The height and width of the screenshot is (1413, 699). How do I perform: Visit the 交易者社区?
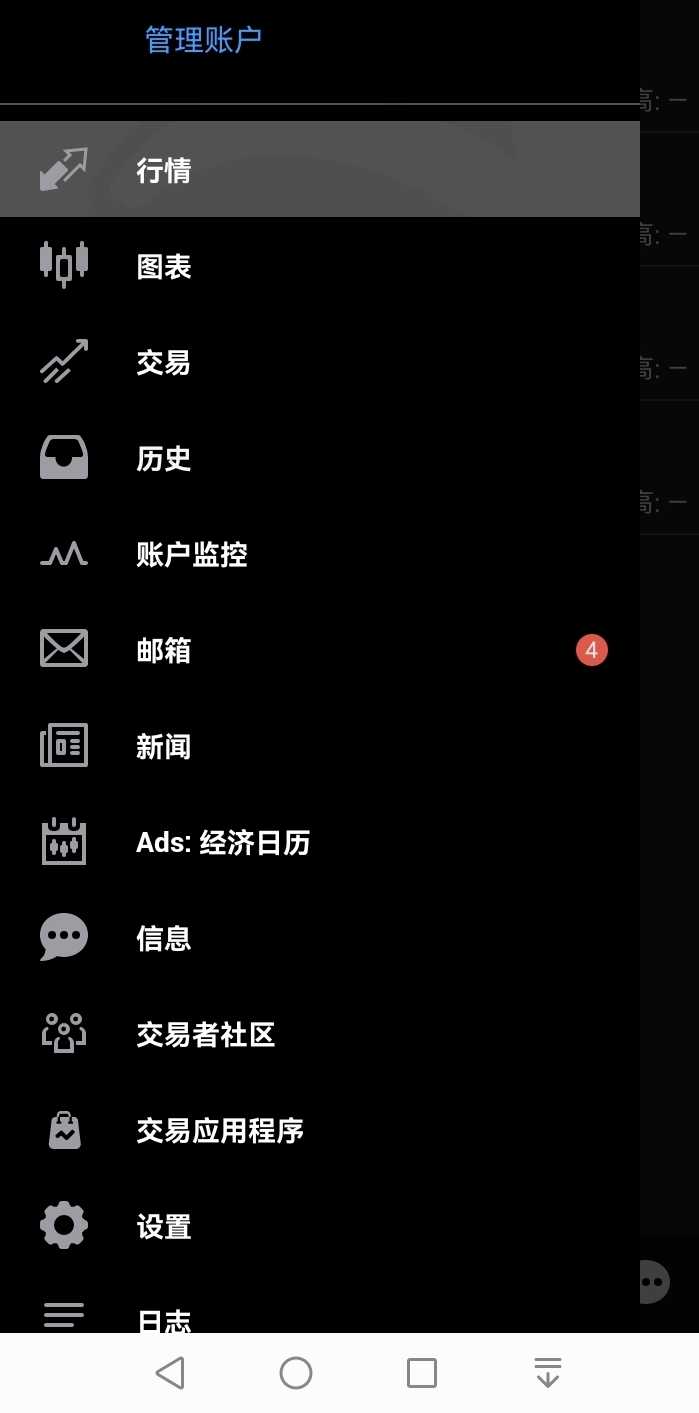tap(320, 1034)
